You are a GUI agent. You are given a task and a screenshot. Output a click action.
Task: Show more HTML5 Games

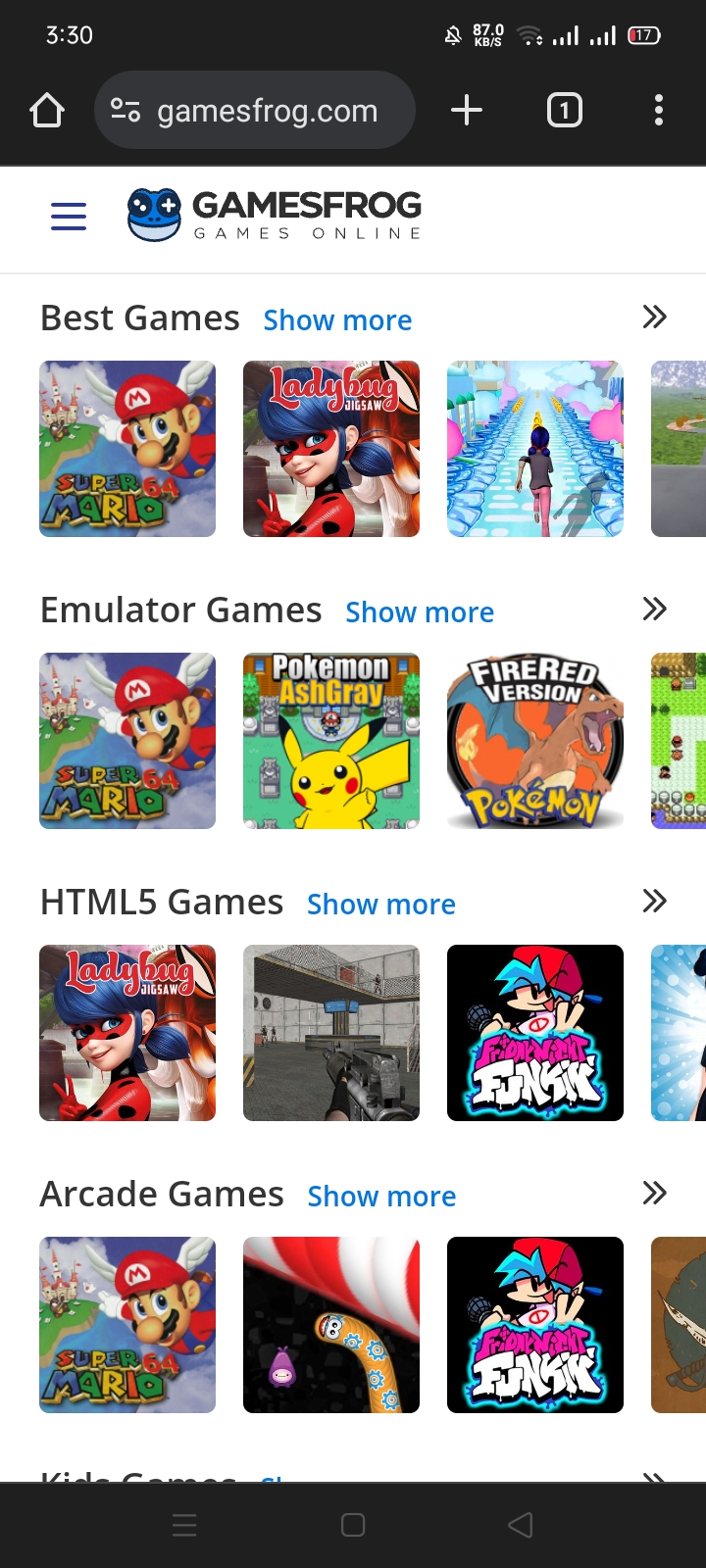tap(381, 905)
